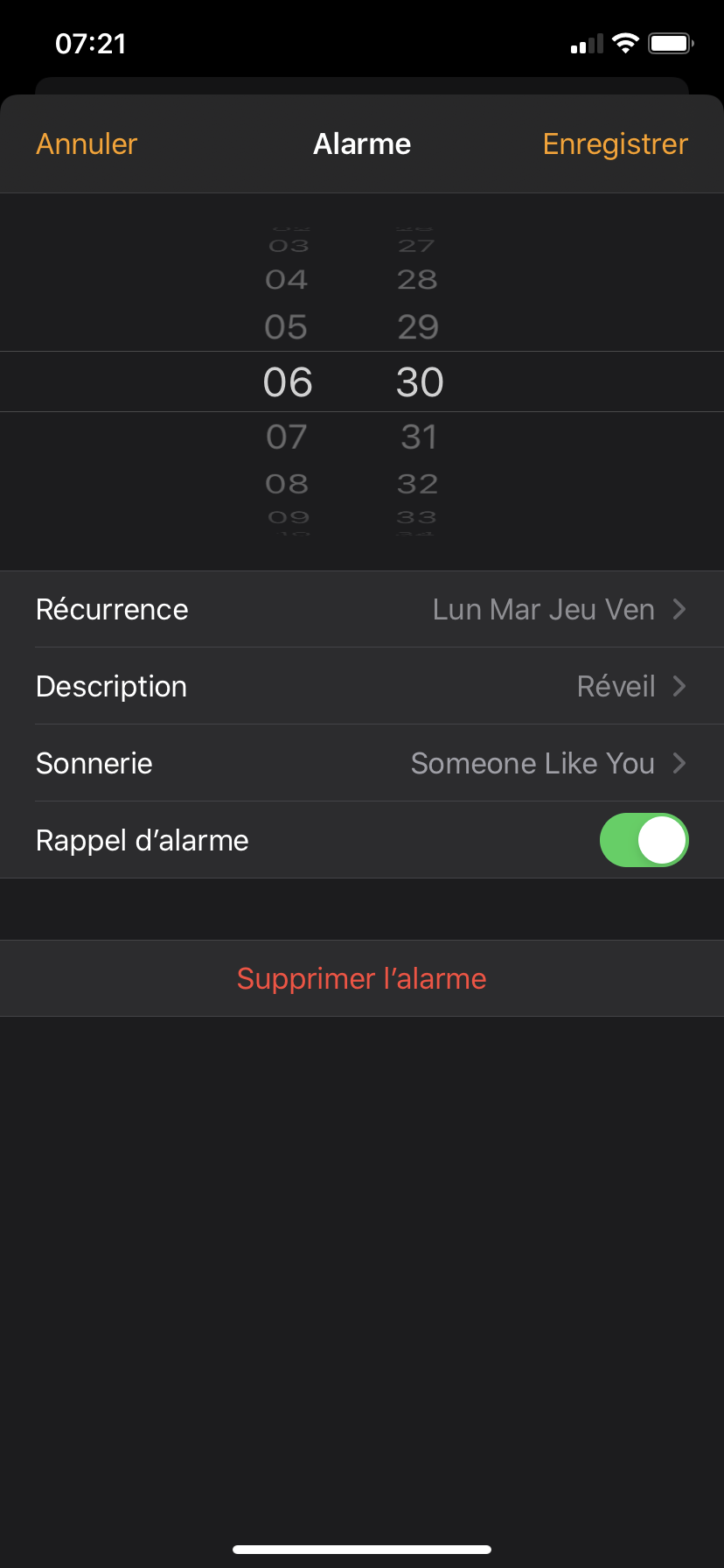
Task: Tap Annuler to cancel alarm editing
Action: (x=87, y=144)
